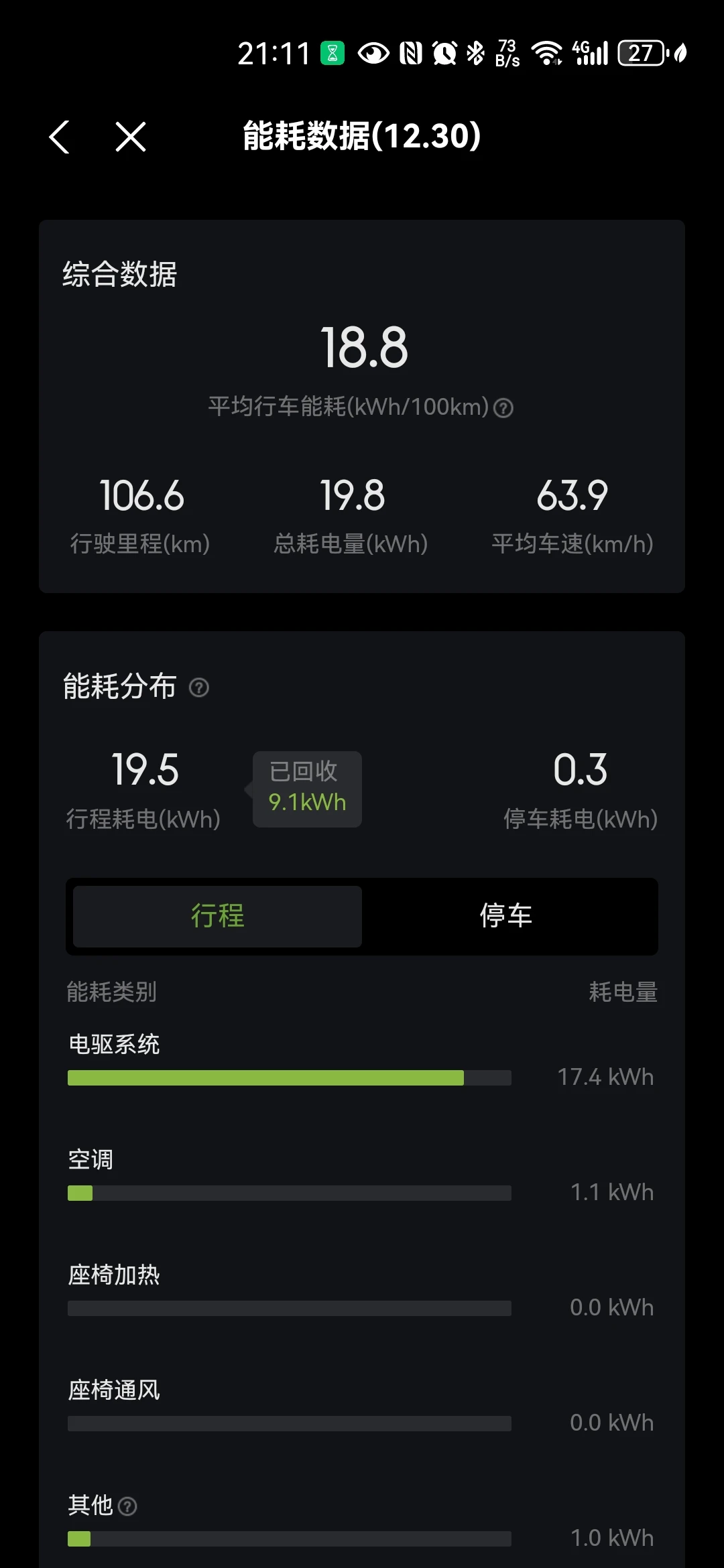Open help icon beside 平均行车能耗
The image size is (724, 1568).
pos(503,407)
